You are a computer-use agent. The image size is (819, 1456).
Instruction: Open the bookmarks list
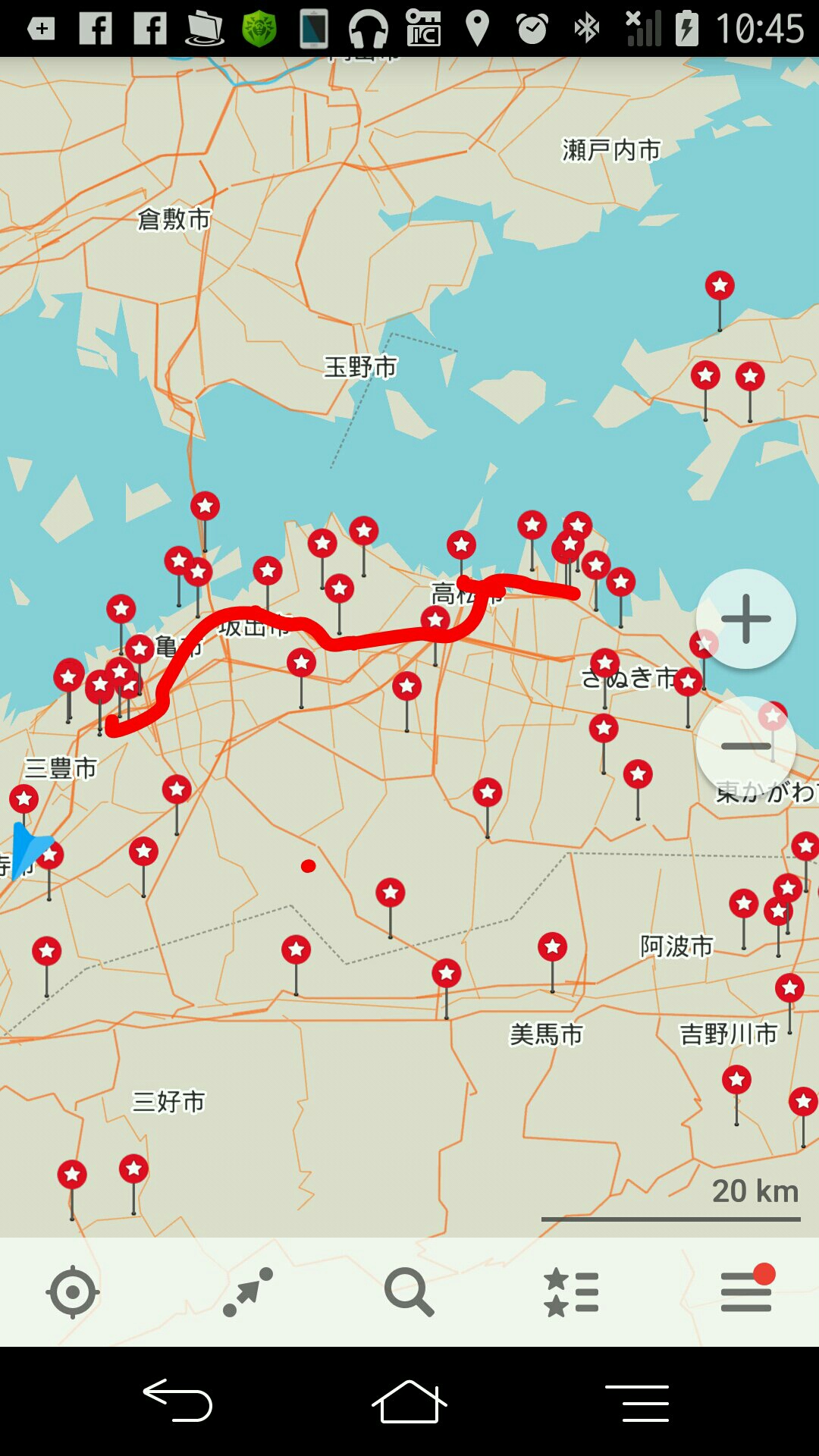pos(572,1291)
